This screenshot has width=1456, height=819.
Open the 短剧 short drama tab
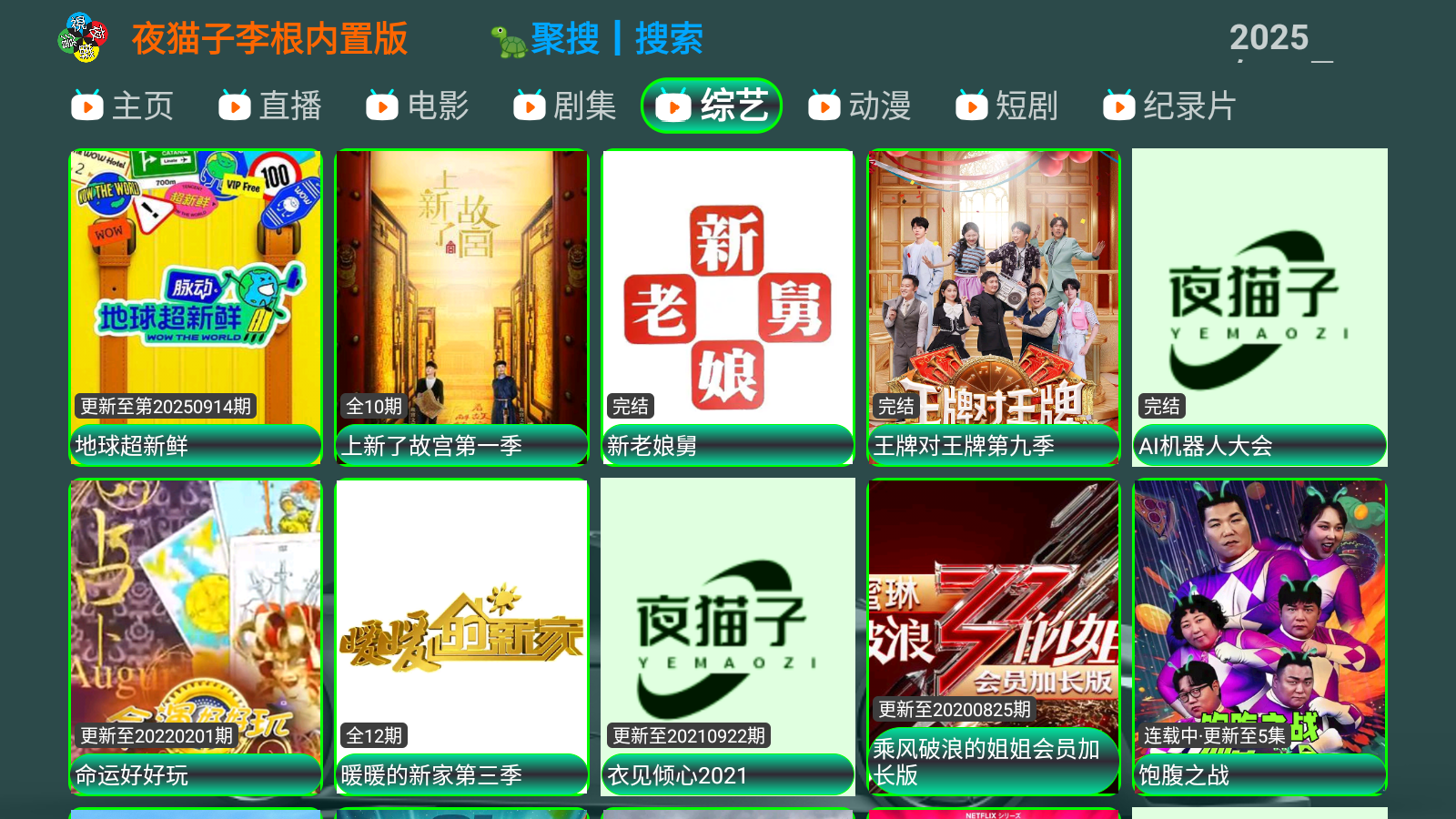click(x=1007, y=106)
